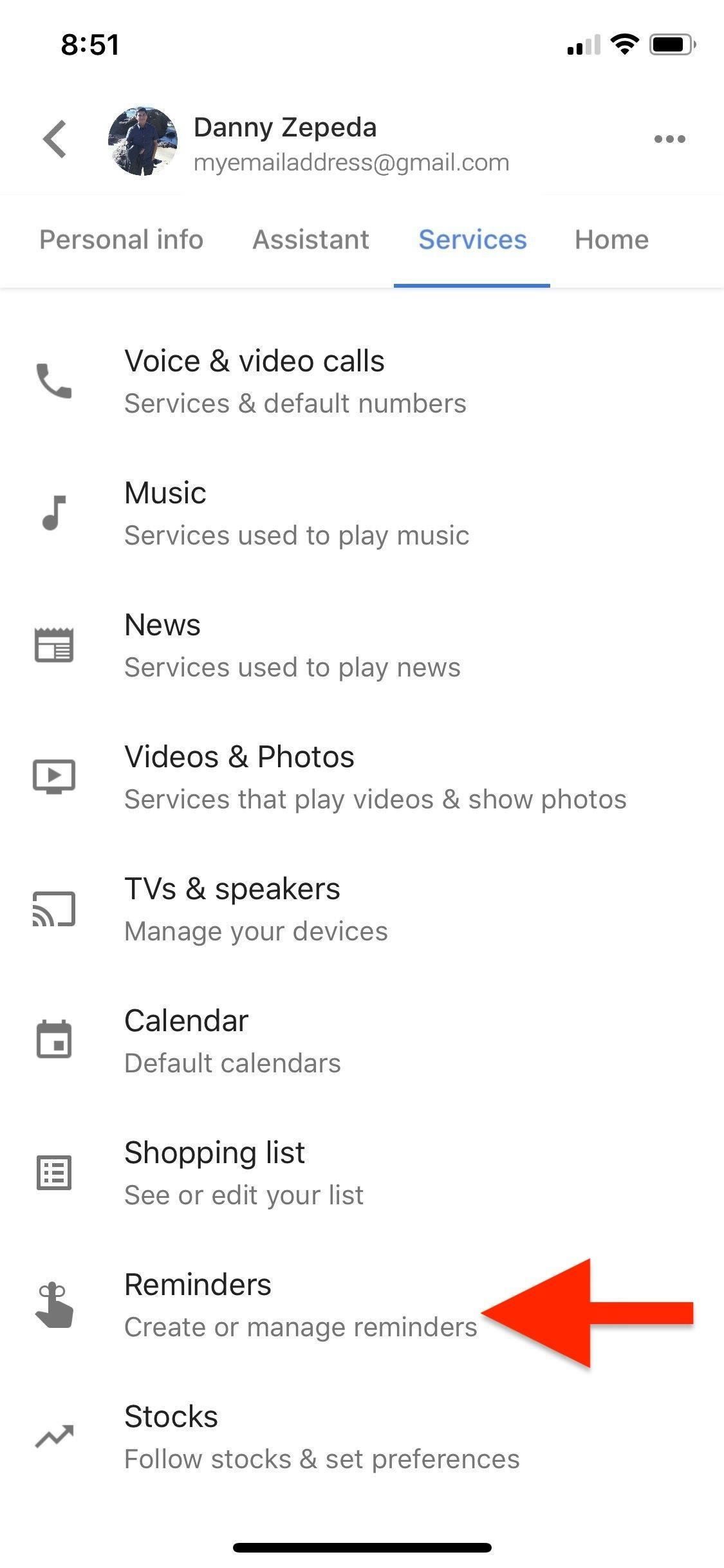Viewport: 724px width, 1568px height.
Task: Switch to the Home tab
Action: point(611,240)
